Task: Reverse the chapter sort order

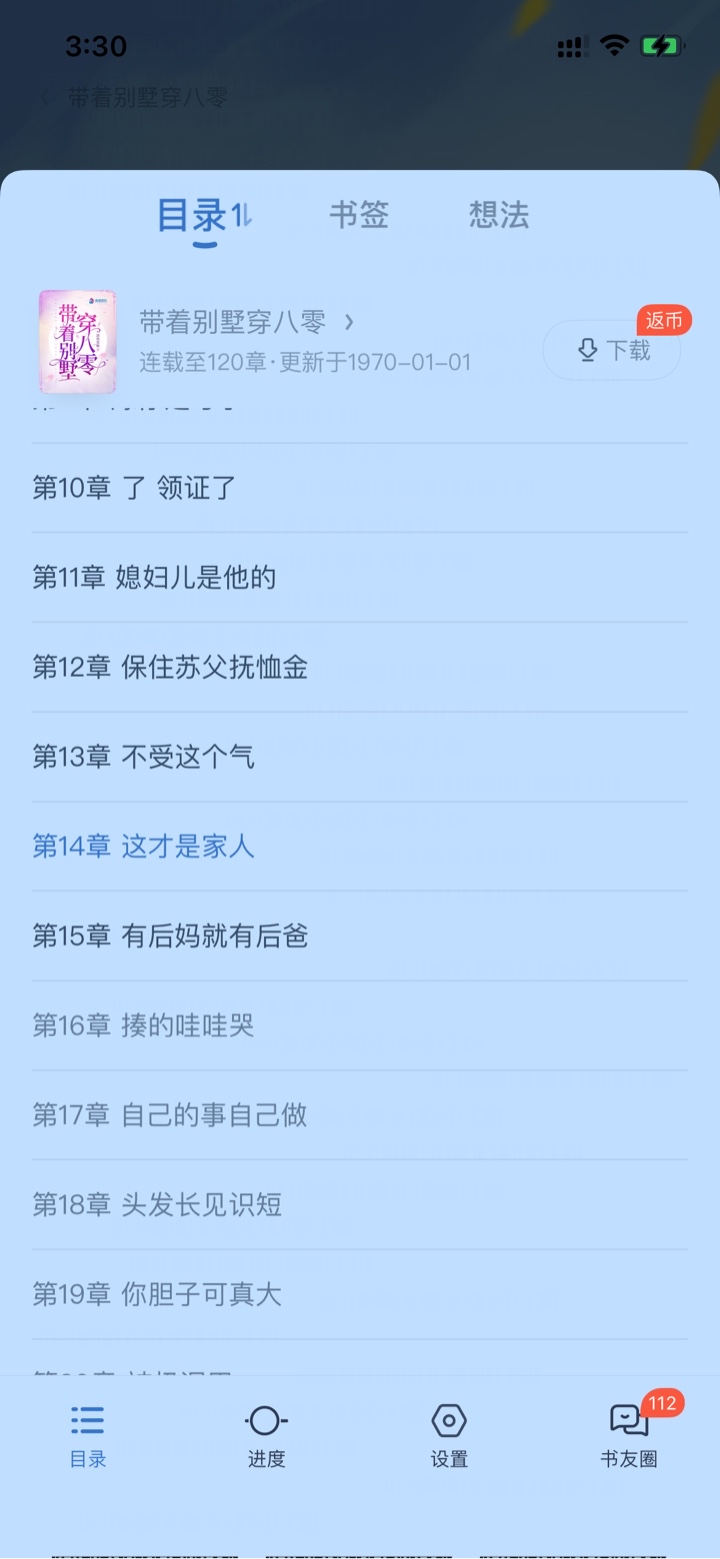Action: pos(242,214)
